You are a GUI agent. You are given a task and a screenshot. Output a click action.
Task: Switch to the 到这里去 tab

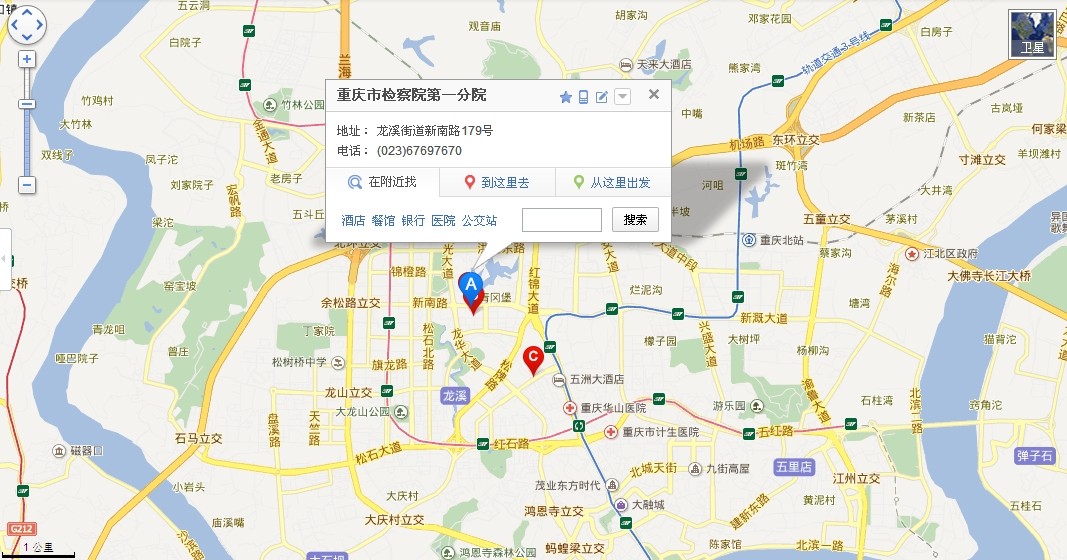498,183
